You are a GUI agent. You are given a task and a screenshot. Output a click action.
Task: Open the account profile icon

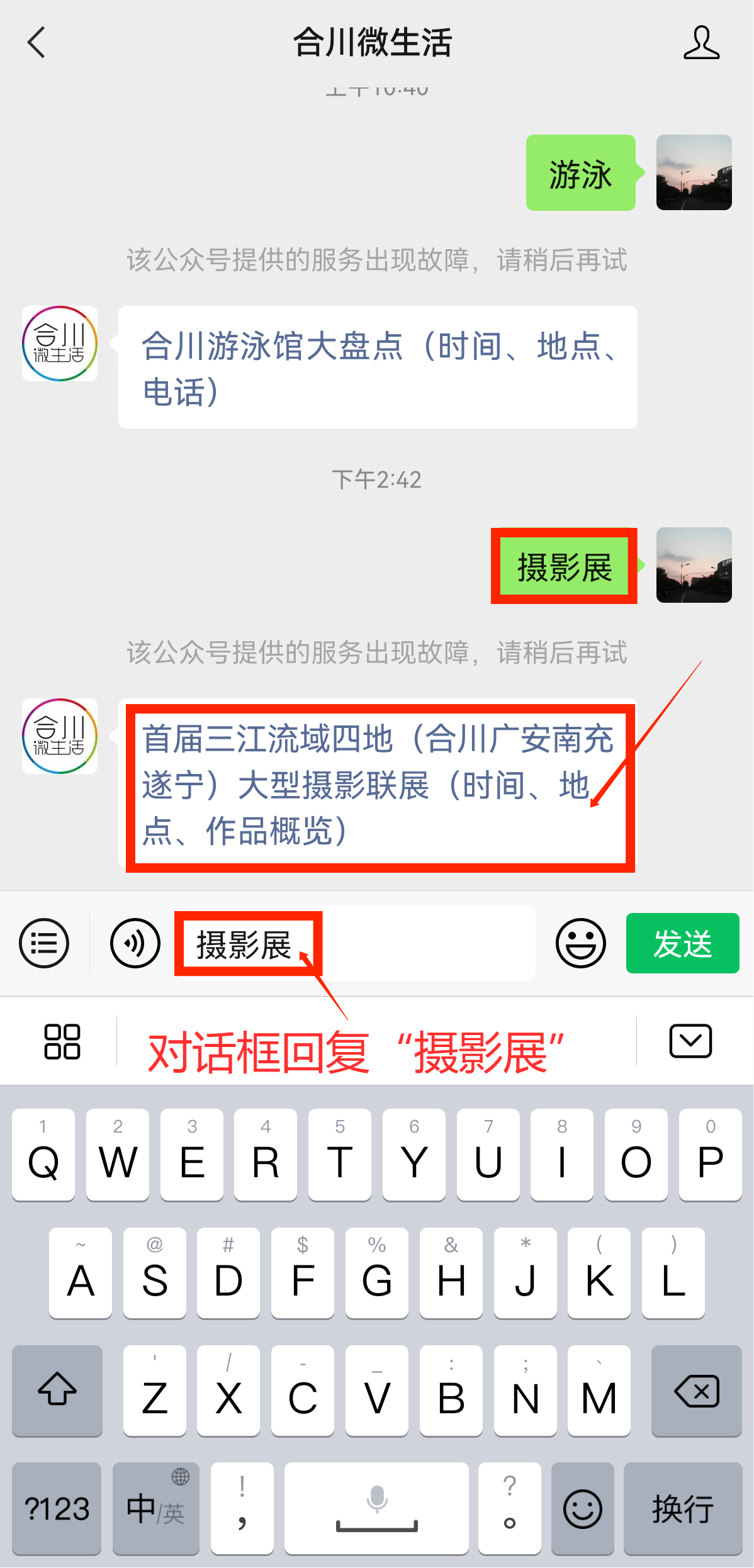701,43
